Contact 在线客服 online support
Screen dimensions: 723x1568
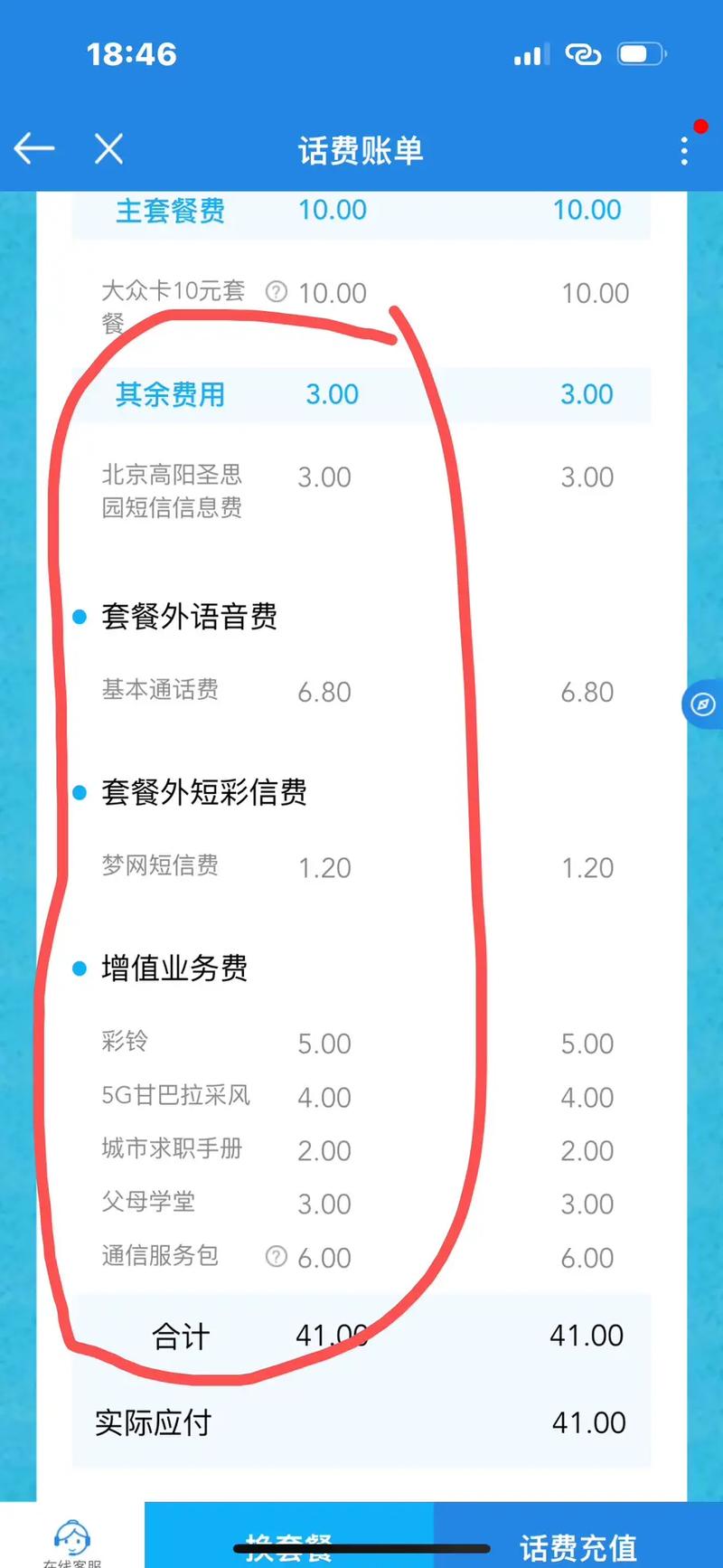pyautogui.click(x=72, y=1540)
